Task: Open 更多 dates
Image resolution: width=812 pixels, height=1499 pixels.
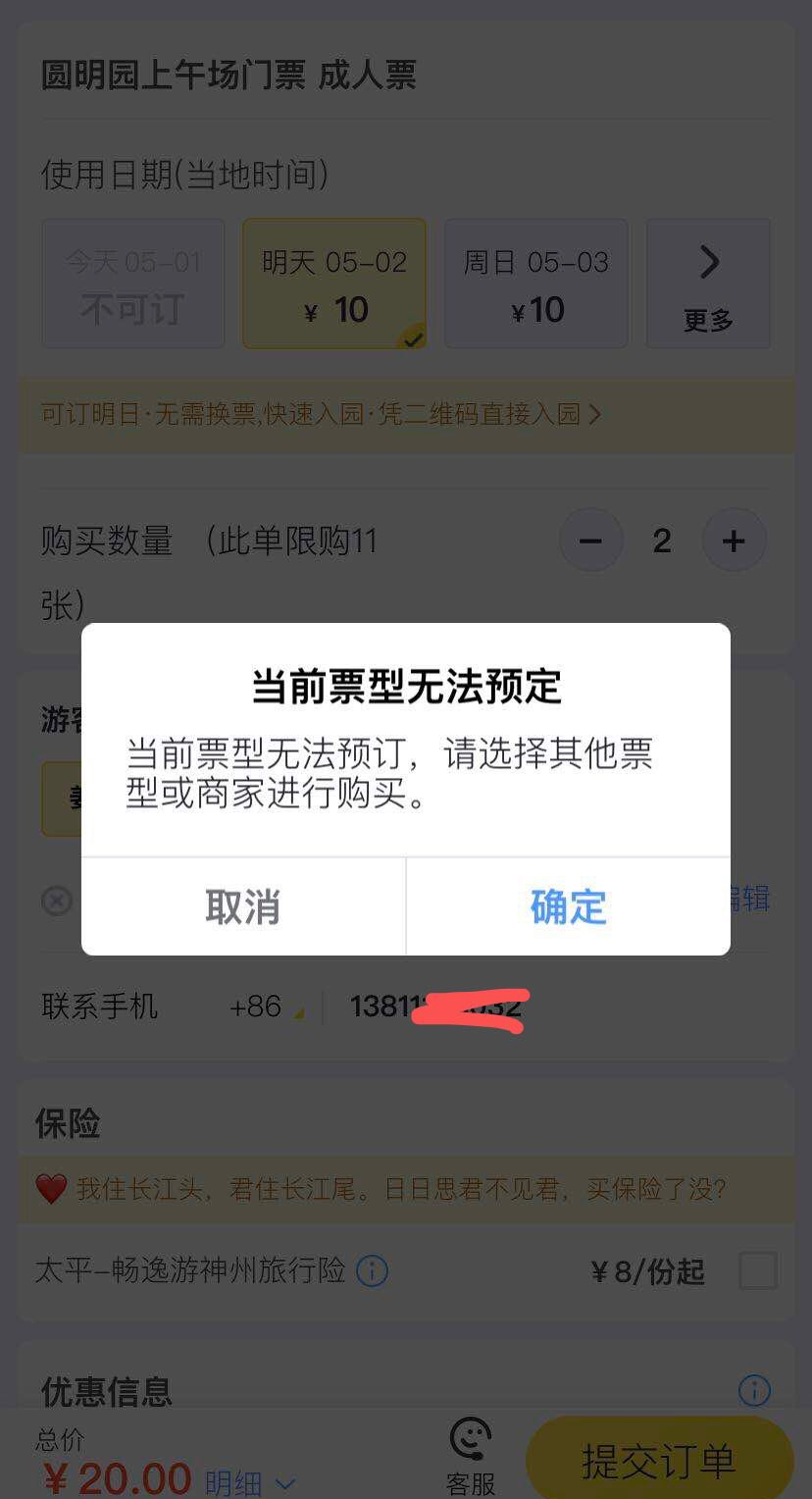Action: point(708,284)
